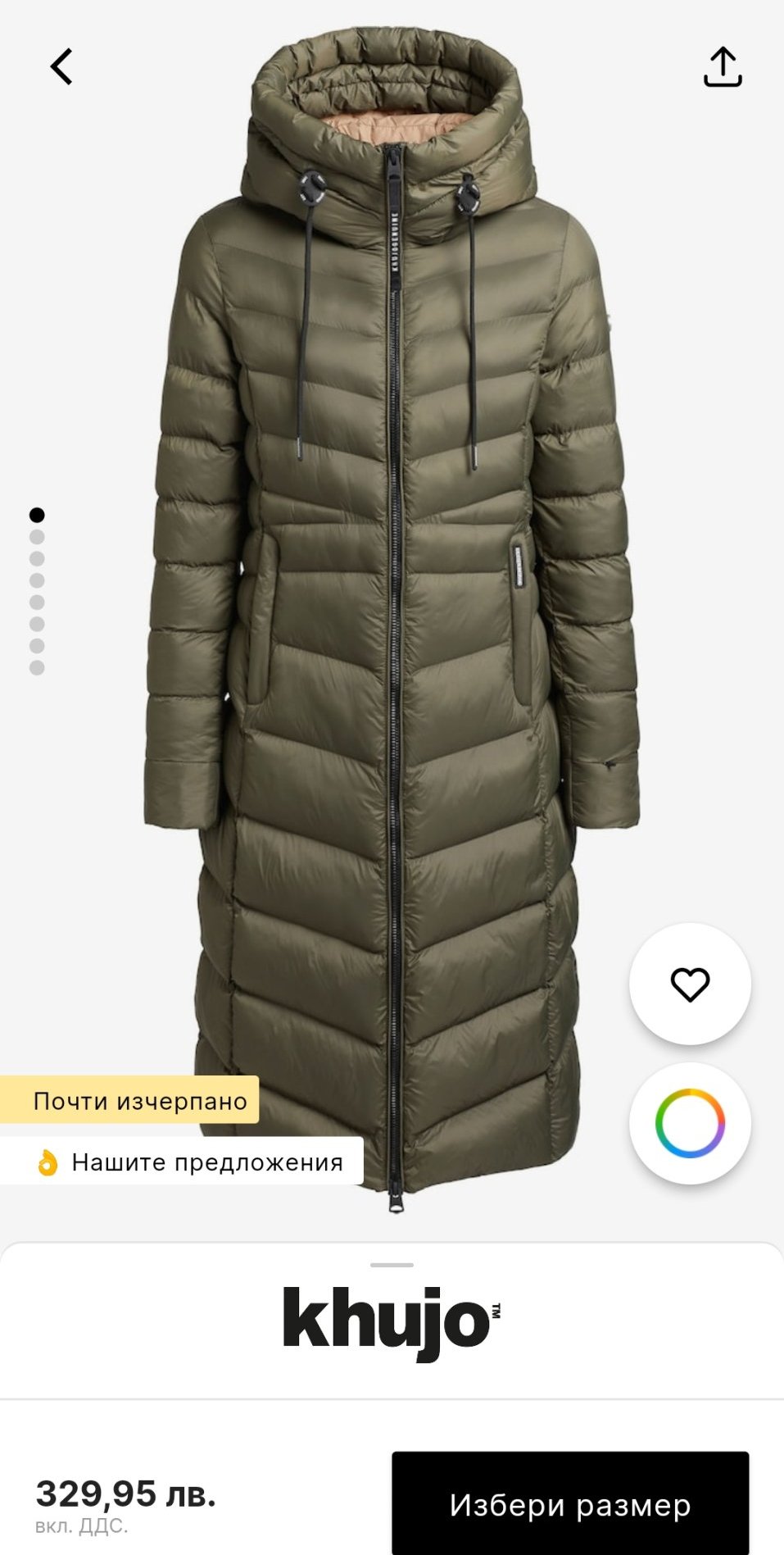Viewport: 784px width, 1555px height.
Task: Add the coat to wishlist with heart
Action: click(x=690, y=984)
